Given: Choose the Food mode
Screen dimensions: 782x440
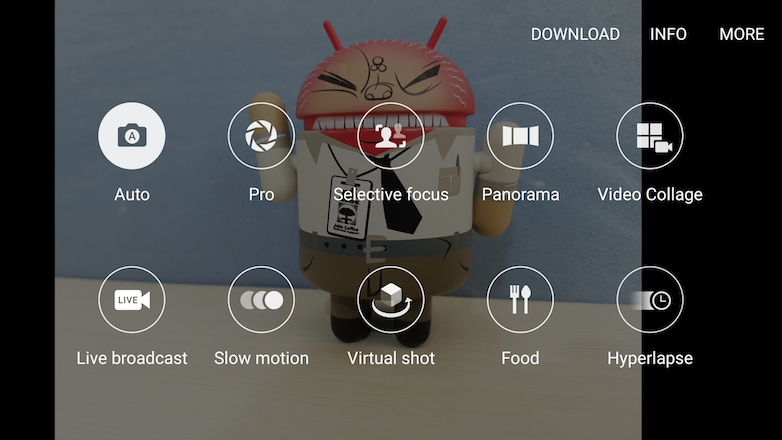Looking at the screenshot, I should 520,299.
